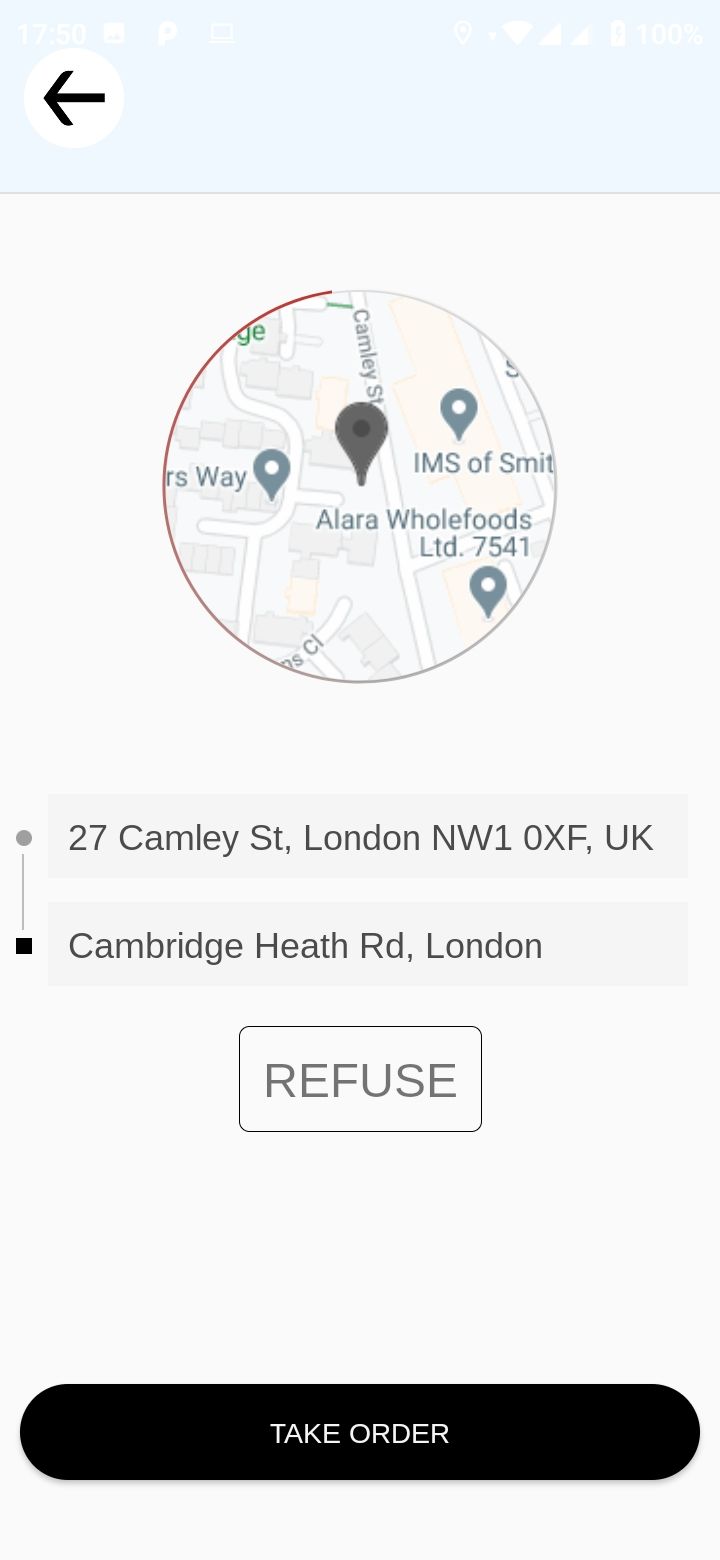Screen dimensions: 720x1560
Task: Accept with the Take Order button
Action: click(360, 1432)
